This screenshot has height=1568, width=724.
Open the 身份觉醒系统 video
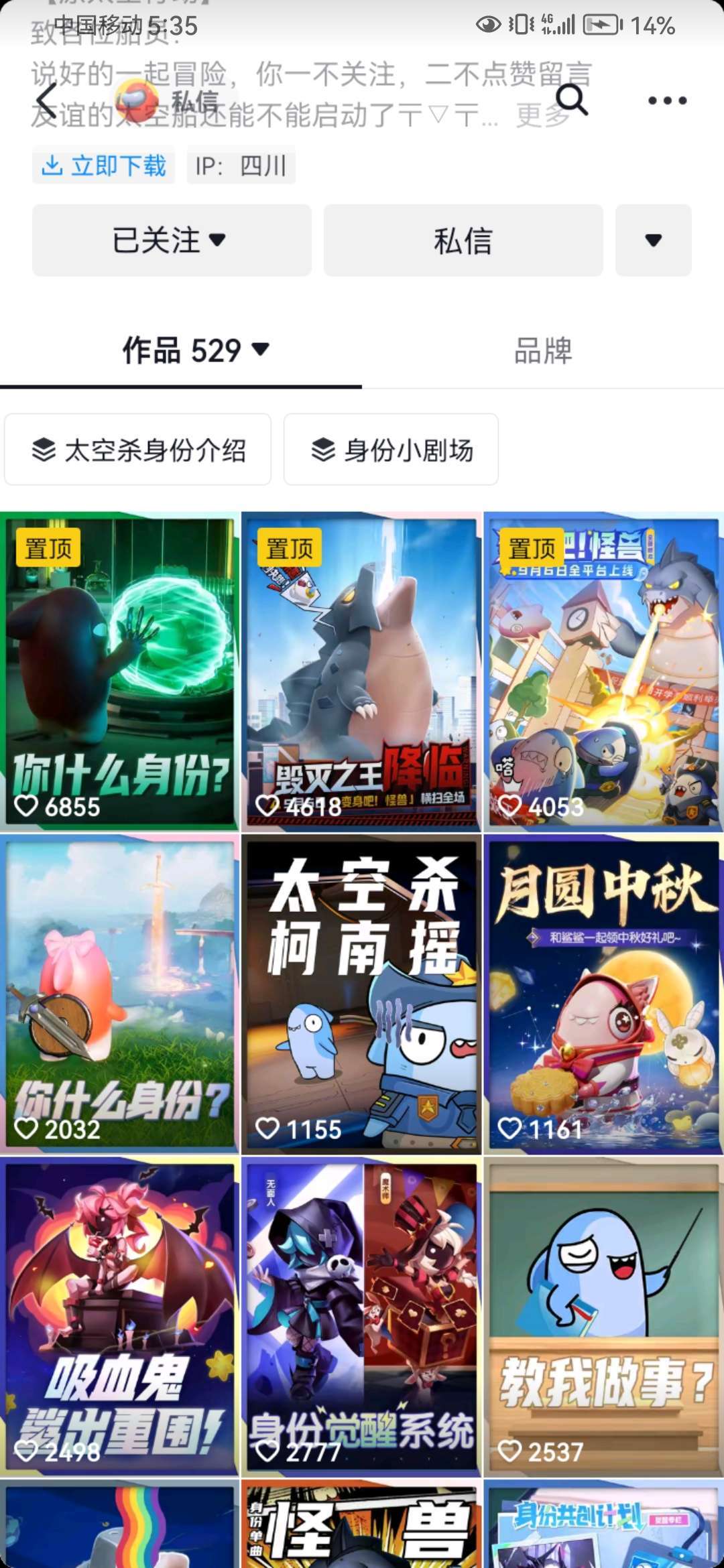(361, 1316)
